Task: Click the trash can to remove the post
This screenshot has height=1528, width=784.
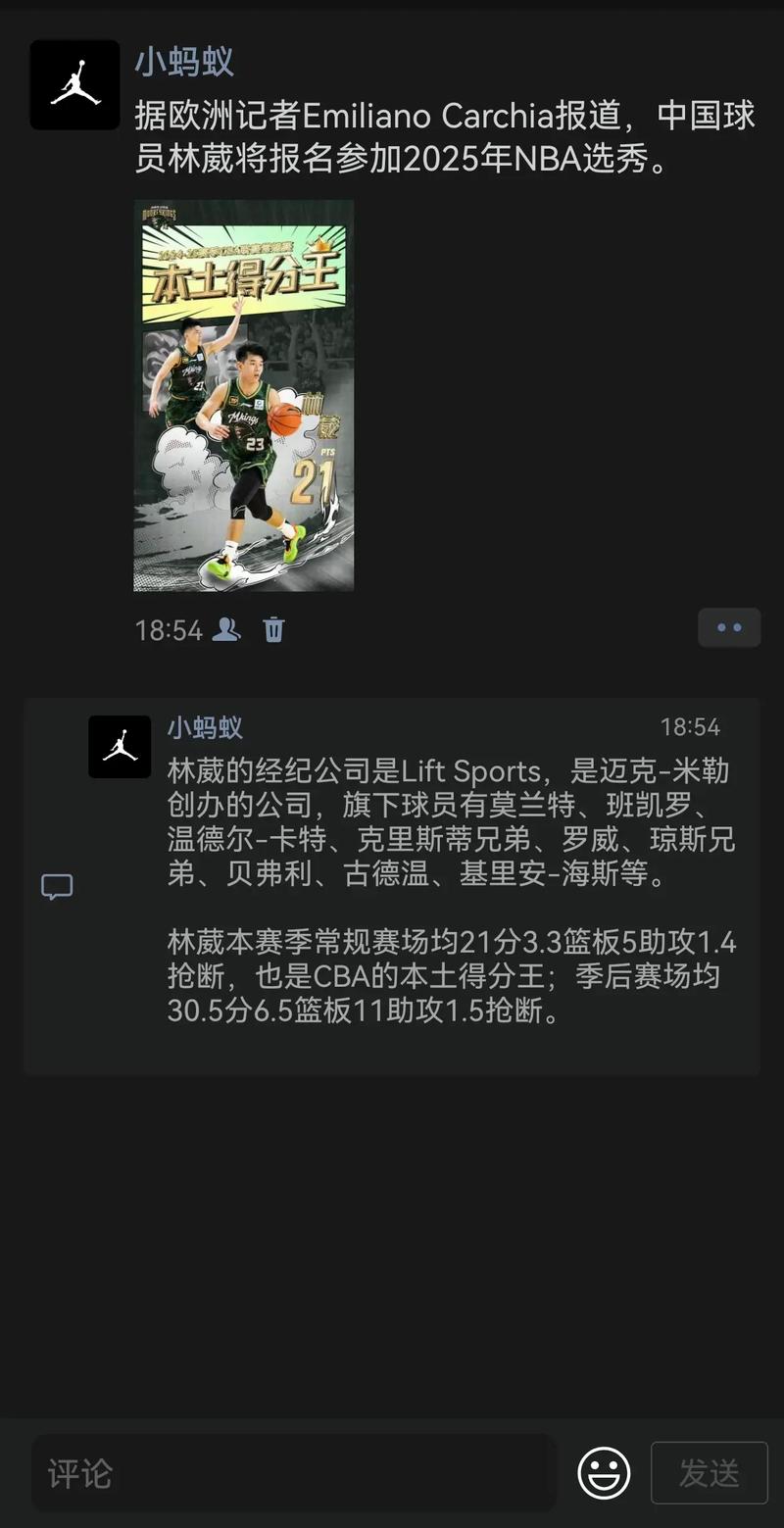Action: (273, 630)
